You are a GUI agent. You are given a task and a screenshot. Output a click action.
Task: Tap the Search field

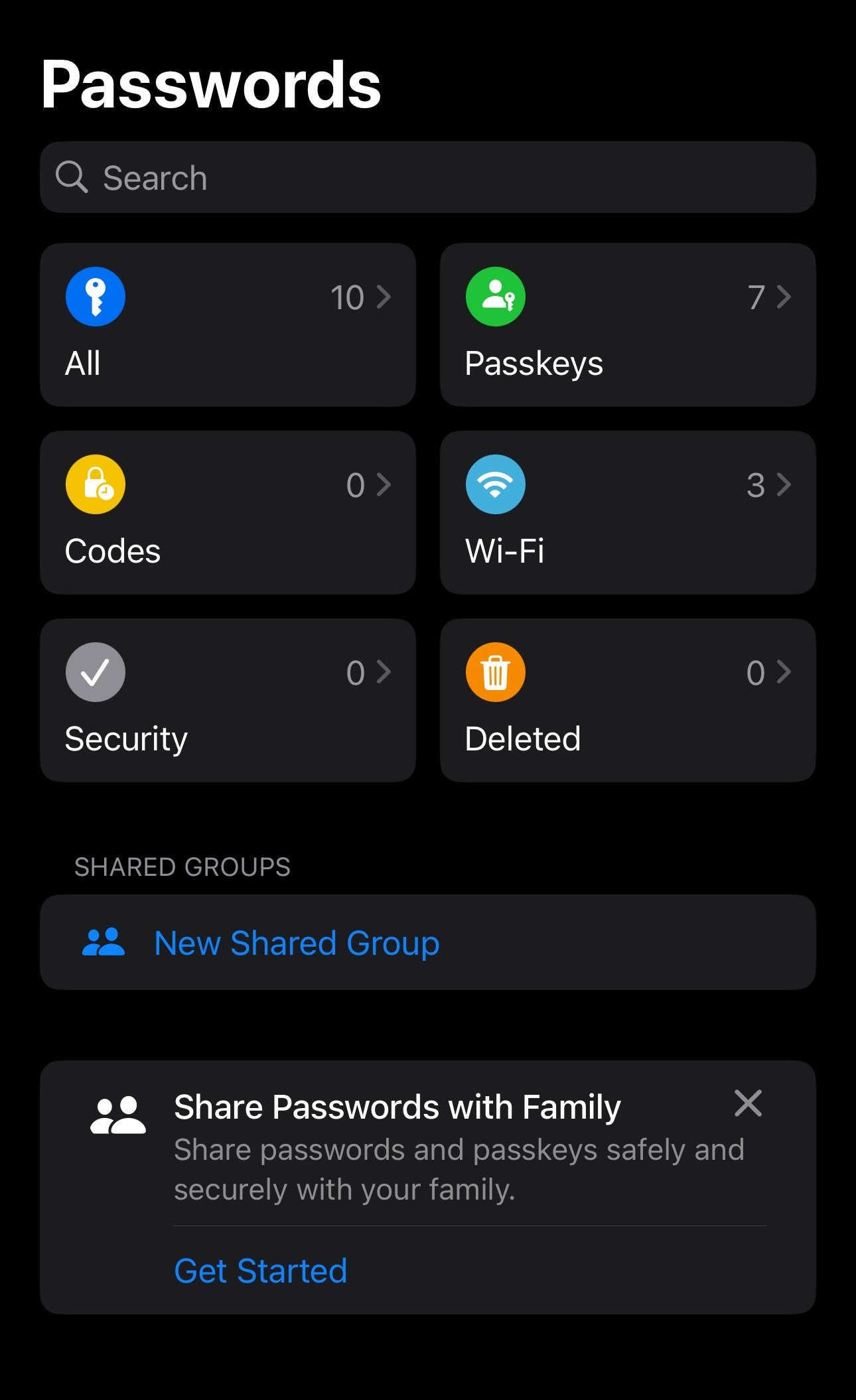pos(427,177)
